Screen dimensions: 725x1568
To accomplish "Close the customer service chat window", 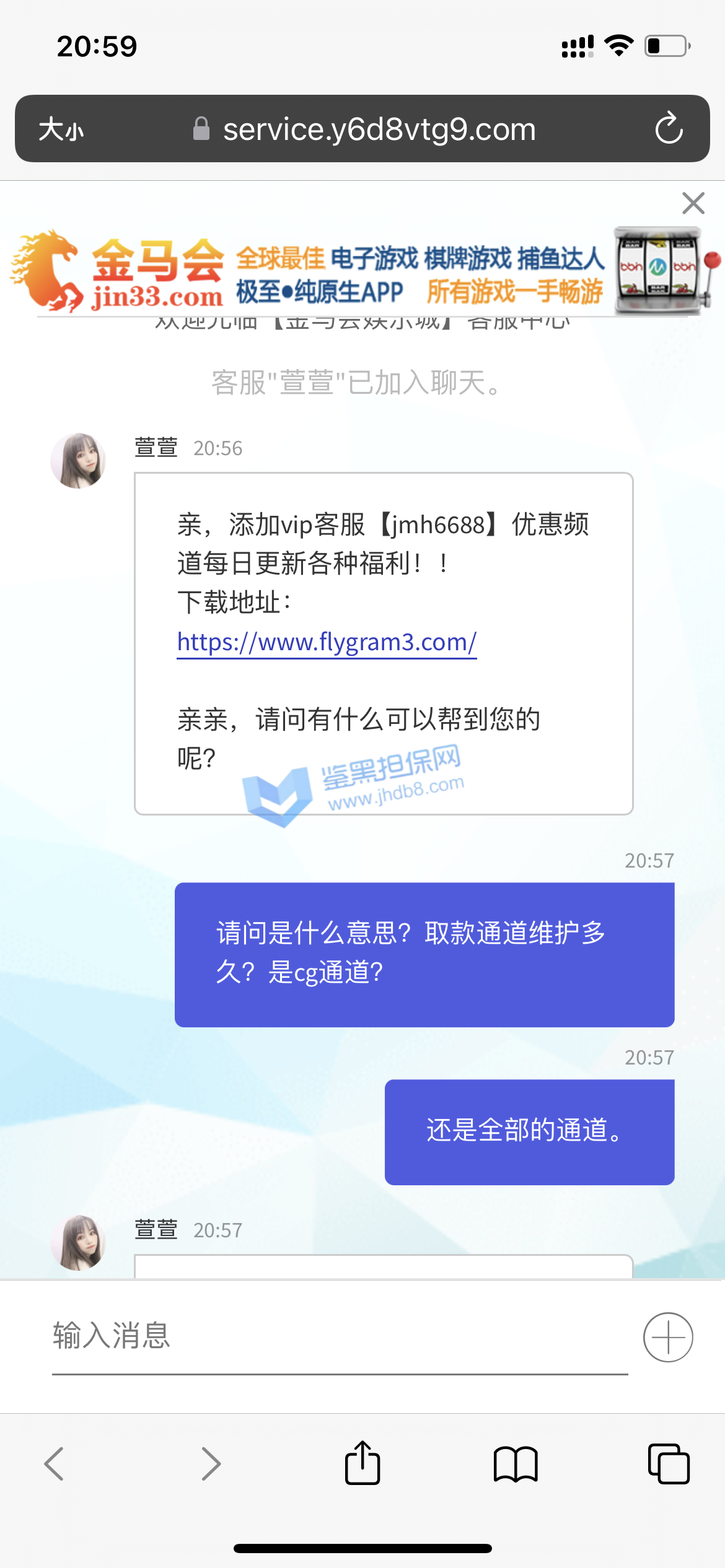I will 693,203.
